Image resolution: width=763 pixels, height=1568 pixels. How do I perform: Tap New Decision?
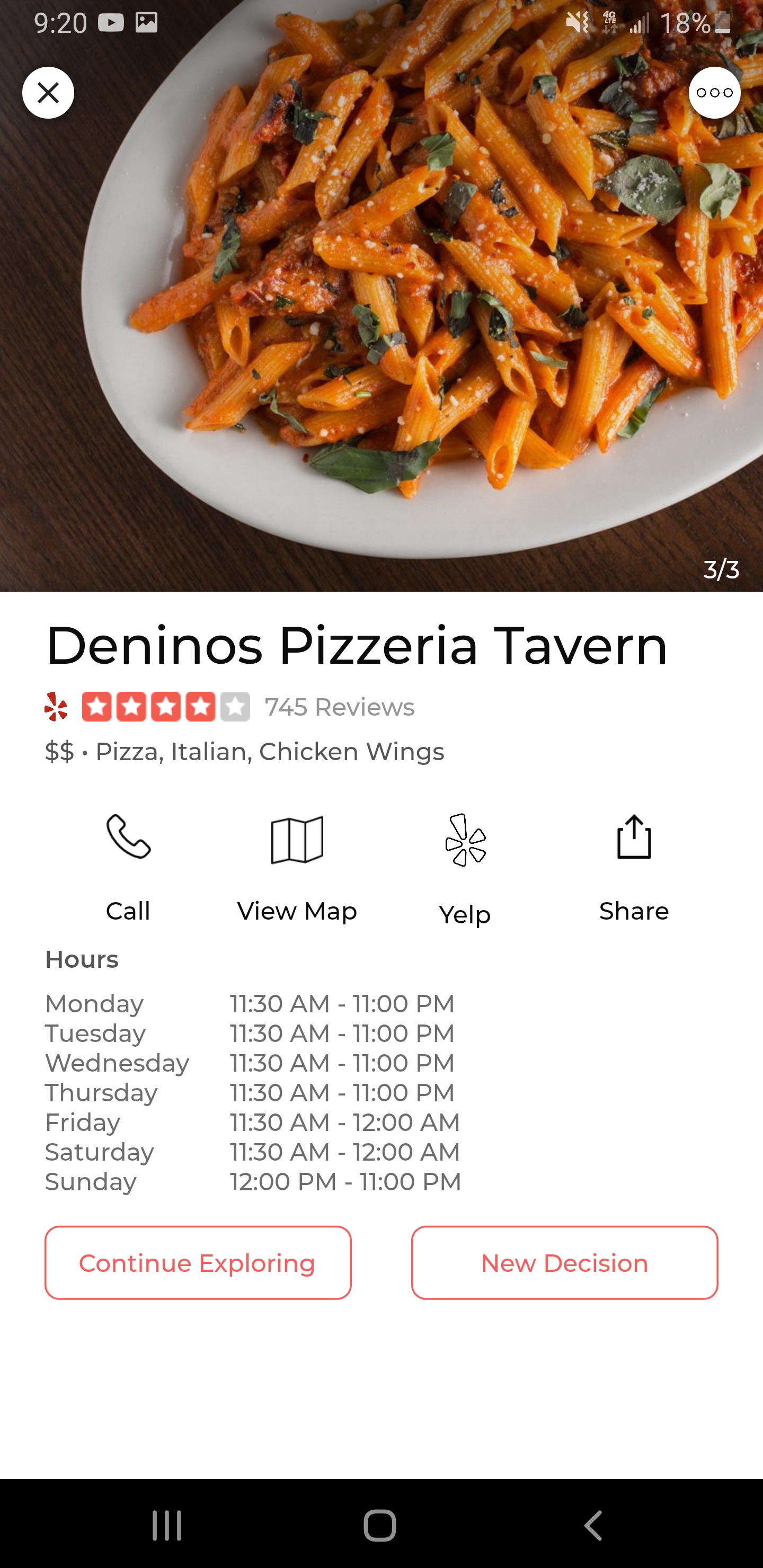tap(563, 1262)
